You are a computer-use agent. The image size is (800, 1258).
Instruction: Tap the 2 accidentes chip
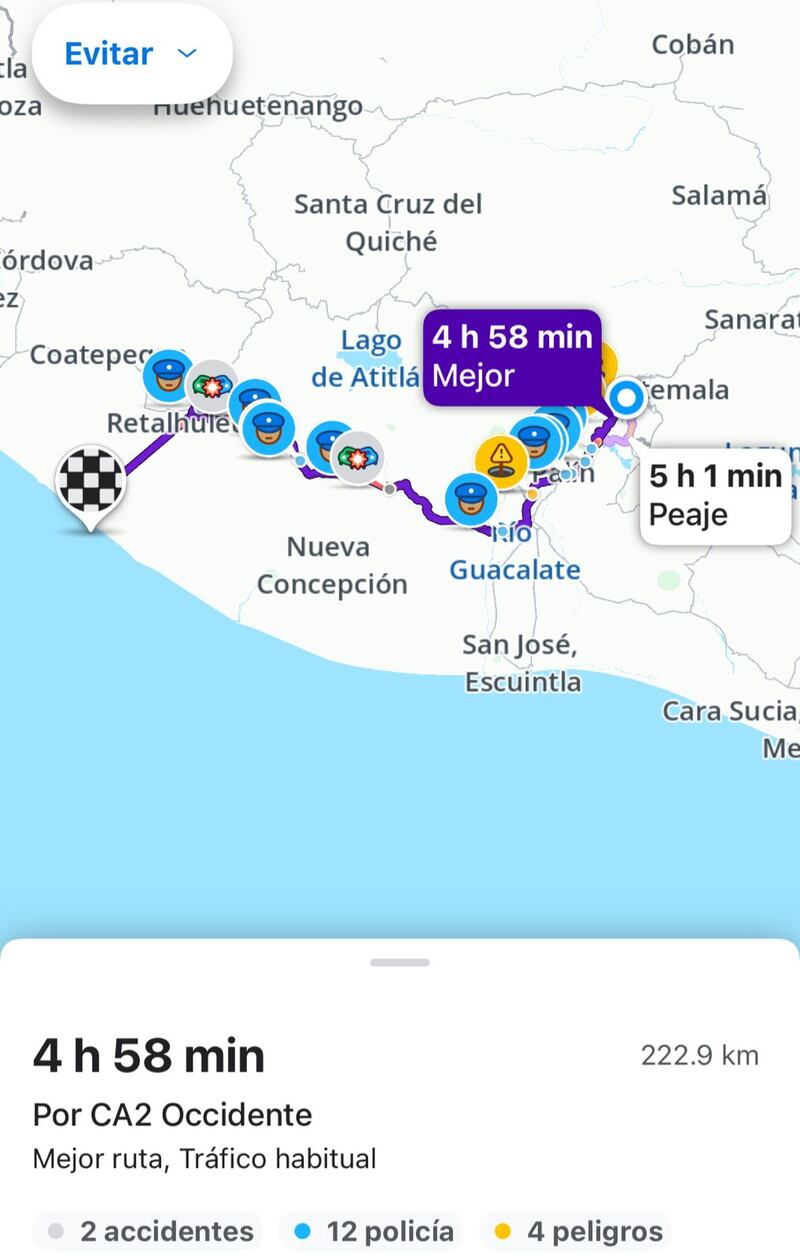click(x=148, y=1231)
